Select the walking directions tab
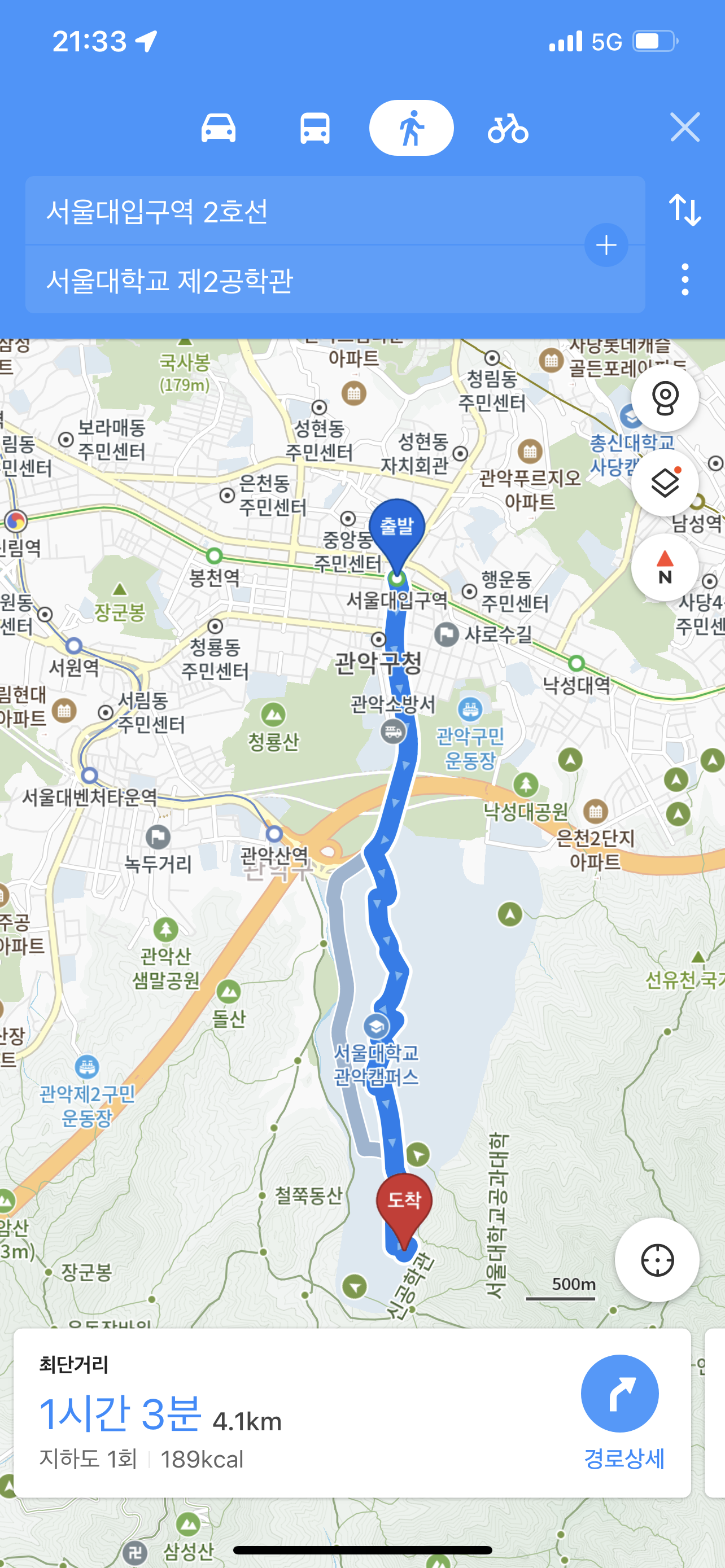The height and width of the screenshot is (1568, 725). 412,129
